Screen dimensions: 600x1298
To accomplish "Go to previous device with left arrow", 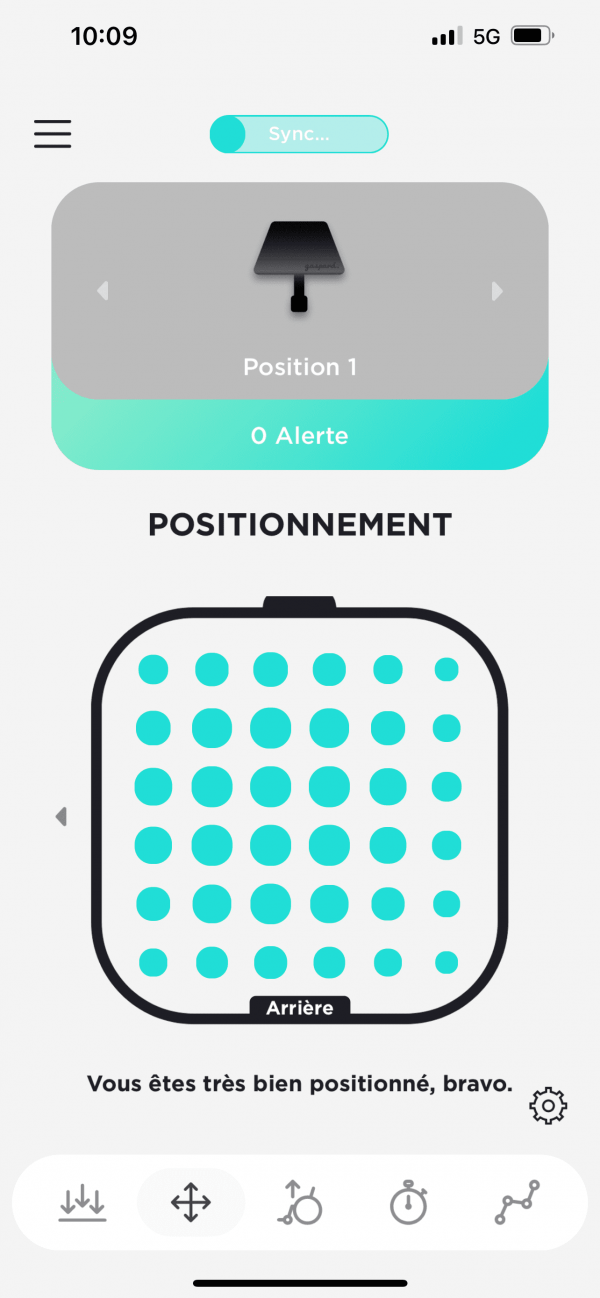I will tap(102, 291).
